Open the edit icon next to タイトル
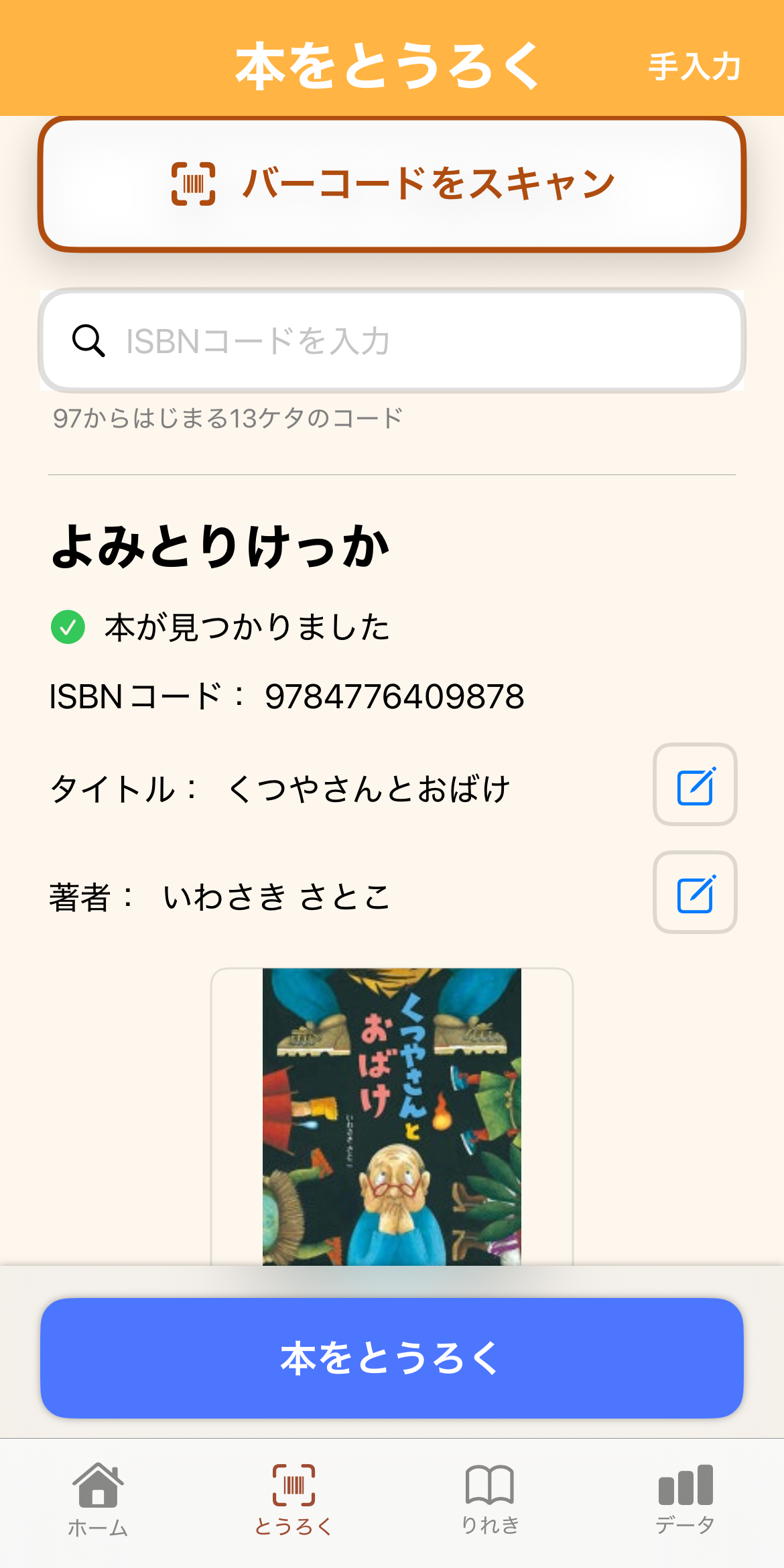Image resolution: width=784 pixels, height=1568 pixels. coord(695,785)
